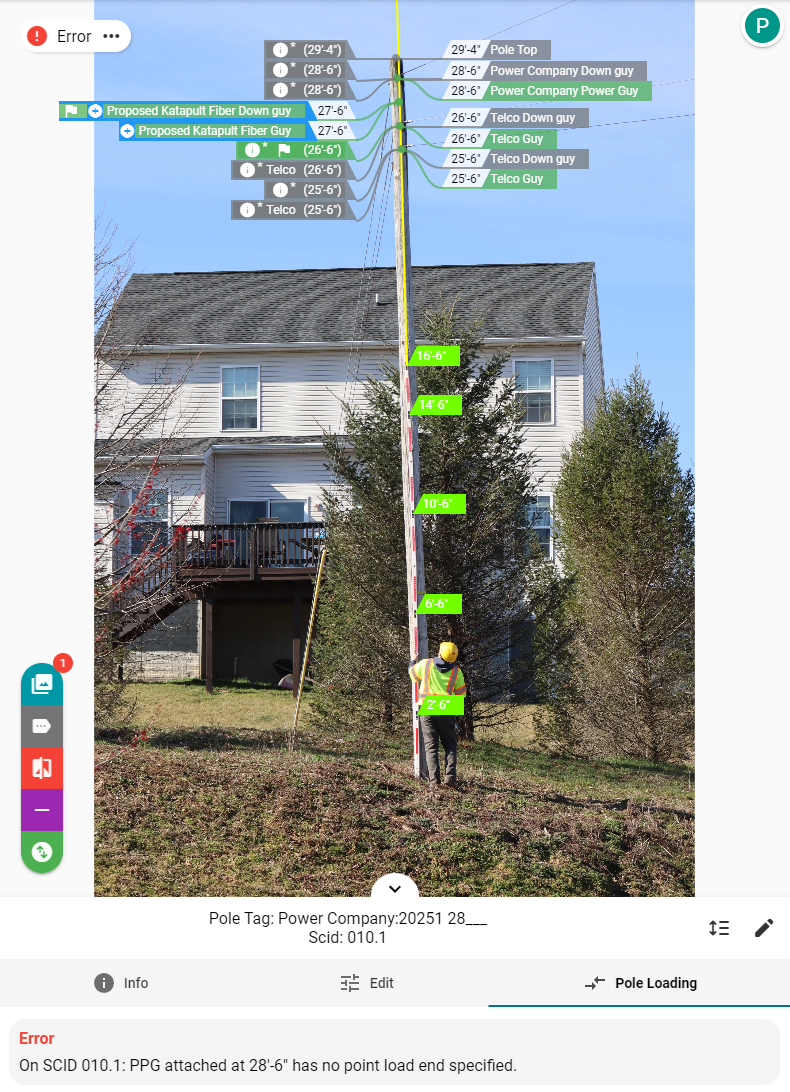This screenshot has height=1092, width=790.
Task: Switch to the Pole Loading tab
Action: point(640,983)
